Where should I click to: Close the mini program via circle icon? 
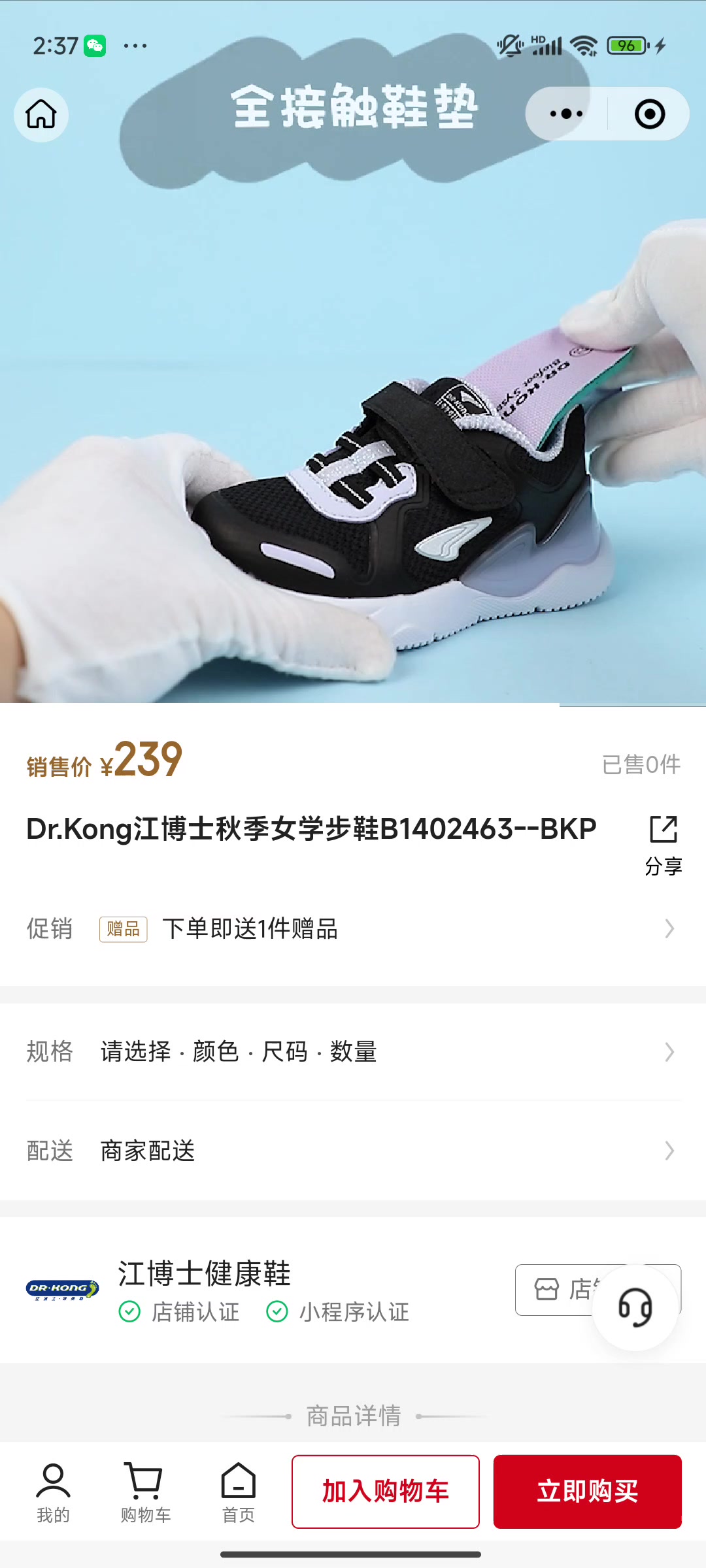tap(649, 114)
